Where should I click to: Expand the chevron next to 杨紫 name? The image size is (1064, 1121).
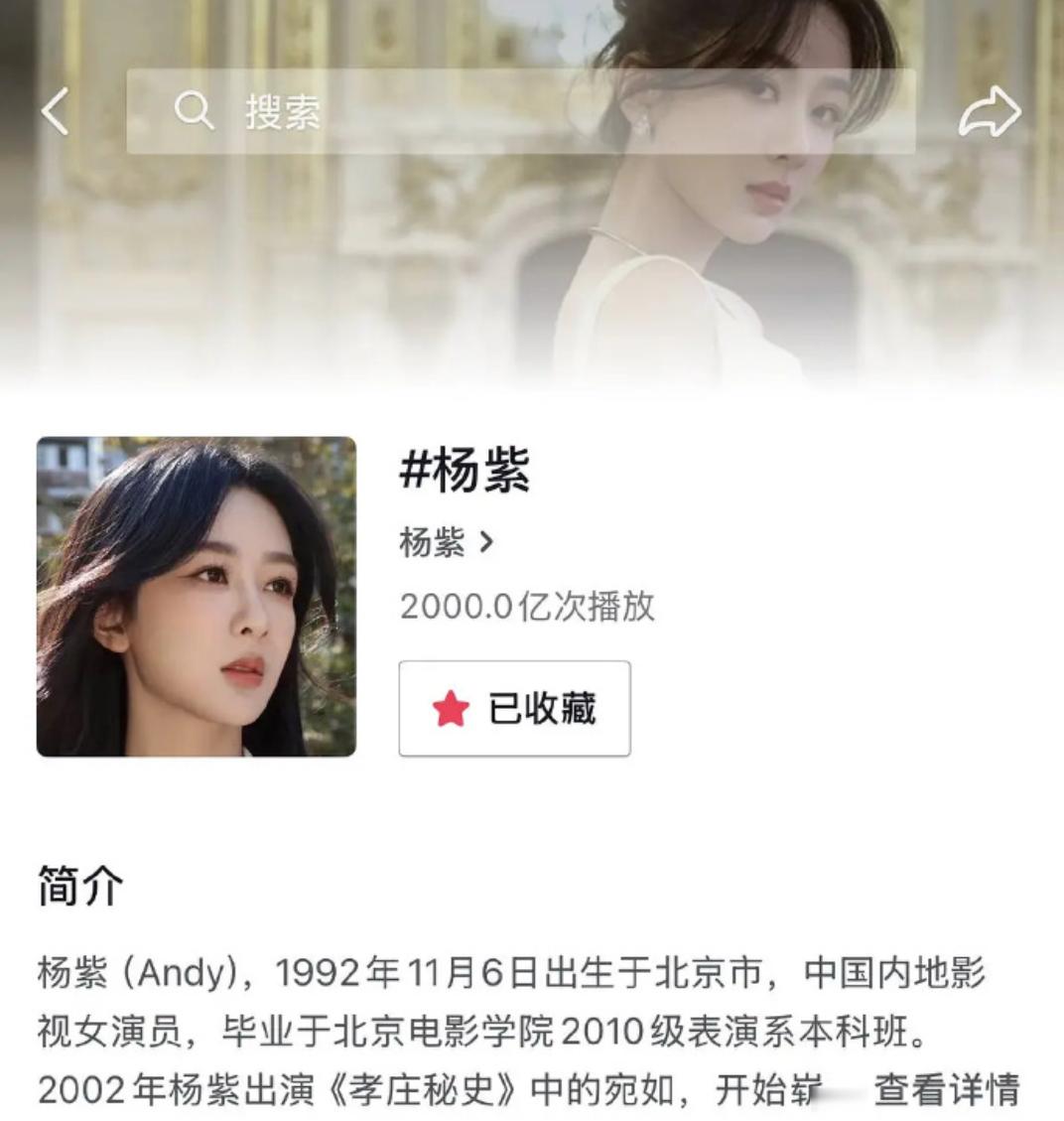click(x=485, y=543)
